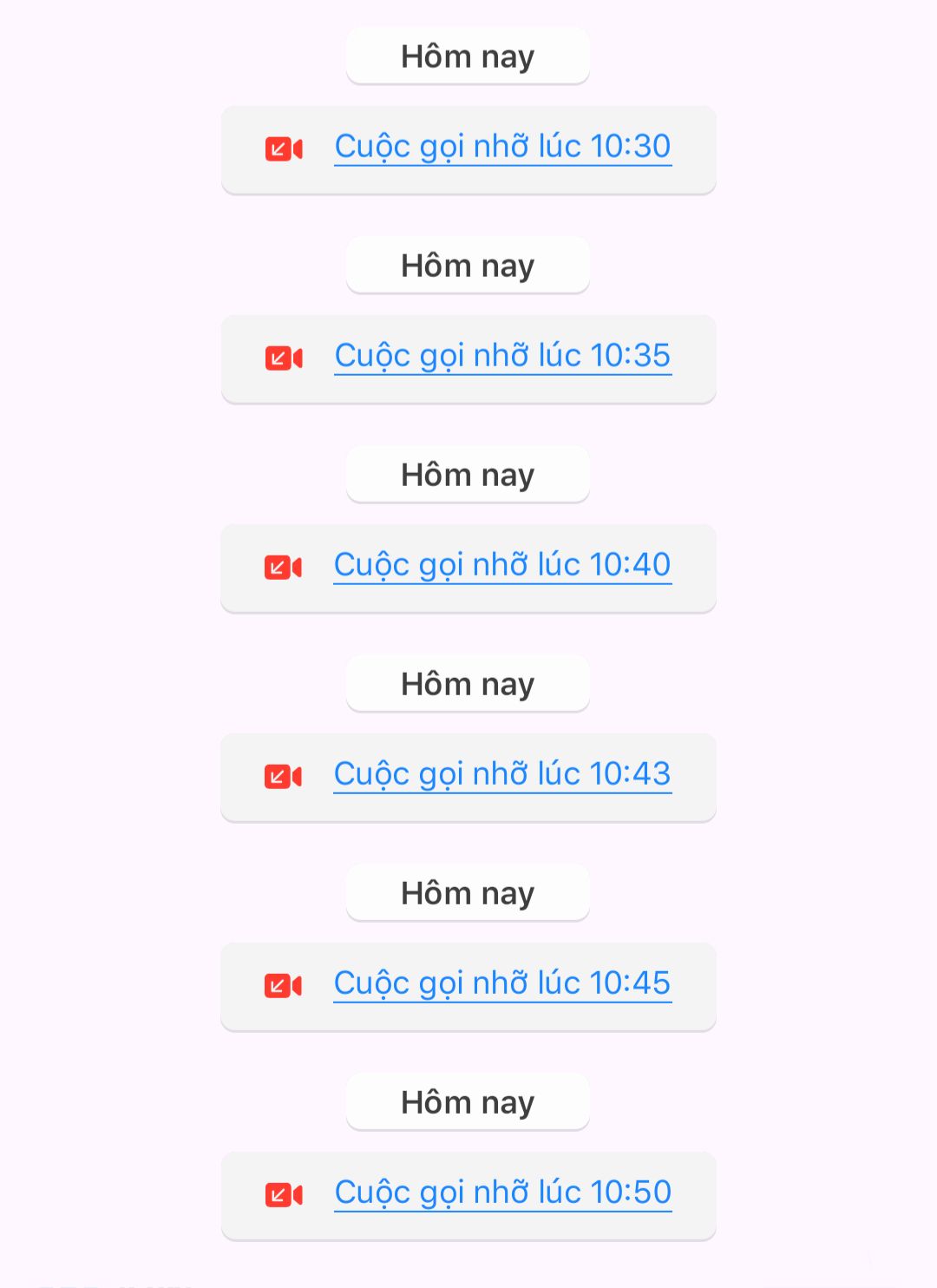This screenshot has height=1288, width=937.
Task: Call back the 10:43 missed call
Action: (502, 774)
